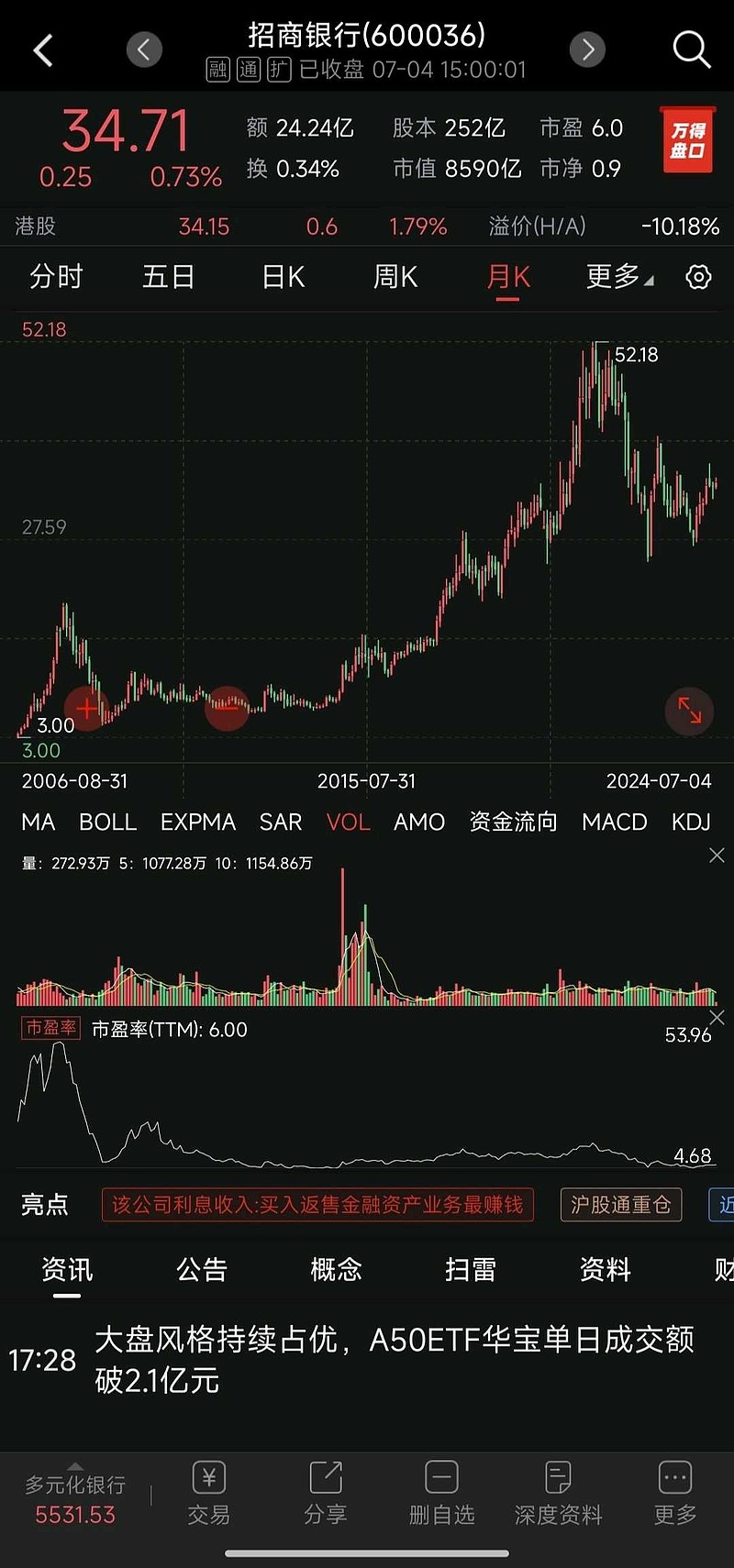Open stock search magnifier
The height and width of the screenshot is (1568, 734).
pyautogui.click(x=691, y=50)
